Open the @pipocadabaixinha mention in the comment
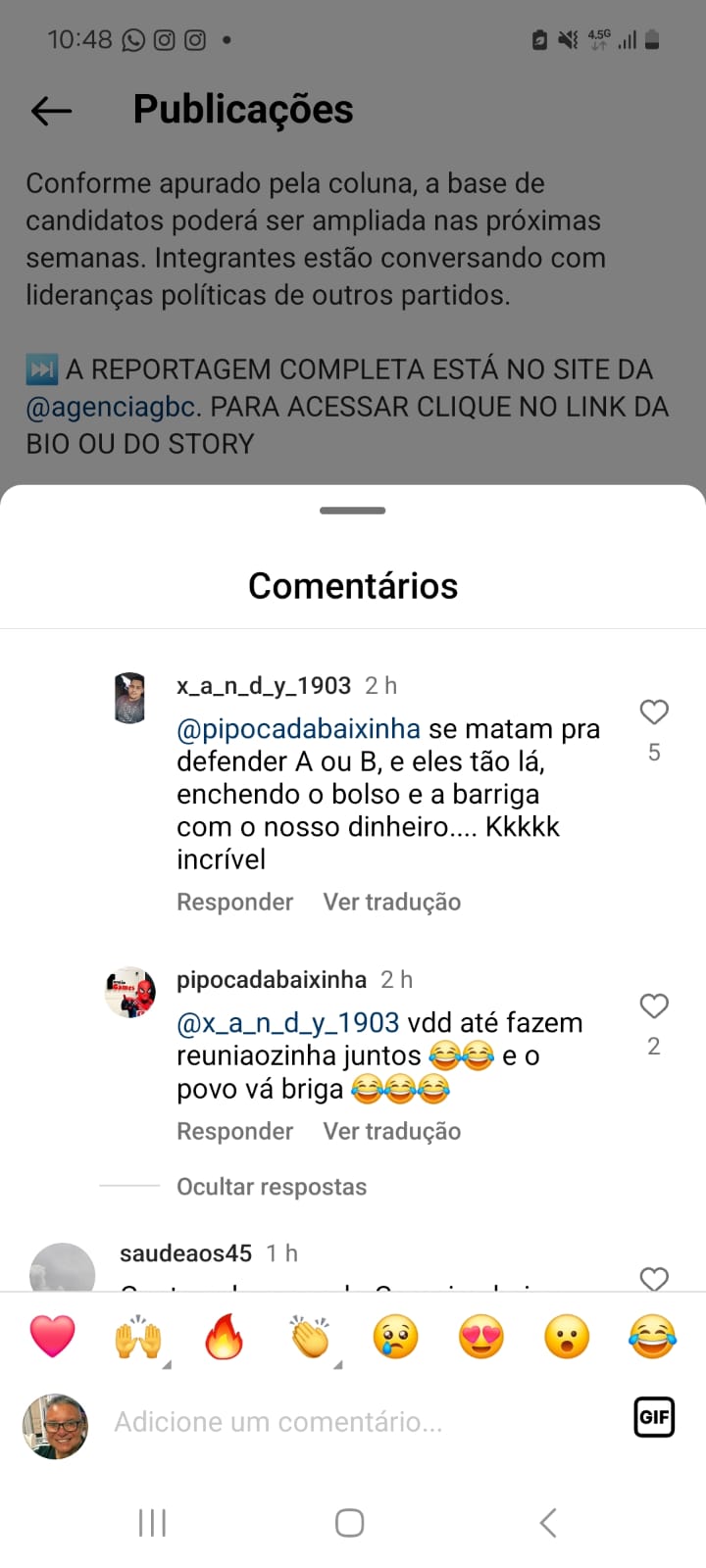 (298, 729)
